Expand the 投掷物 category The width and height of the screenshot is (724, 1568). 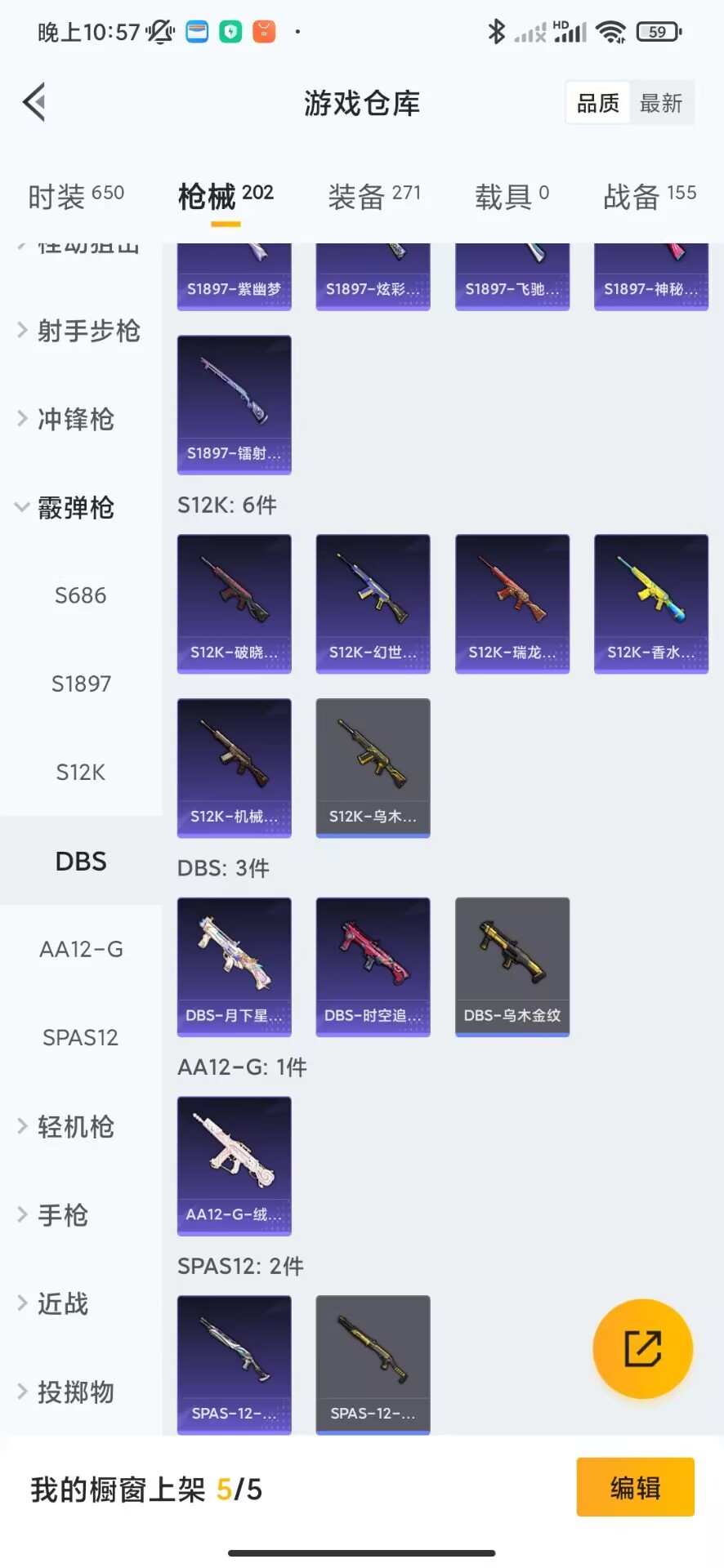click(75, 1392)
